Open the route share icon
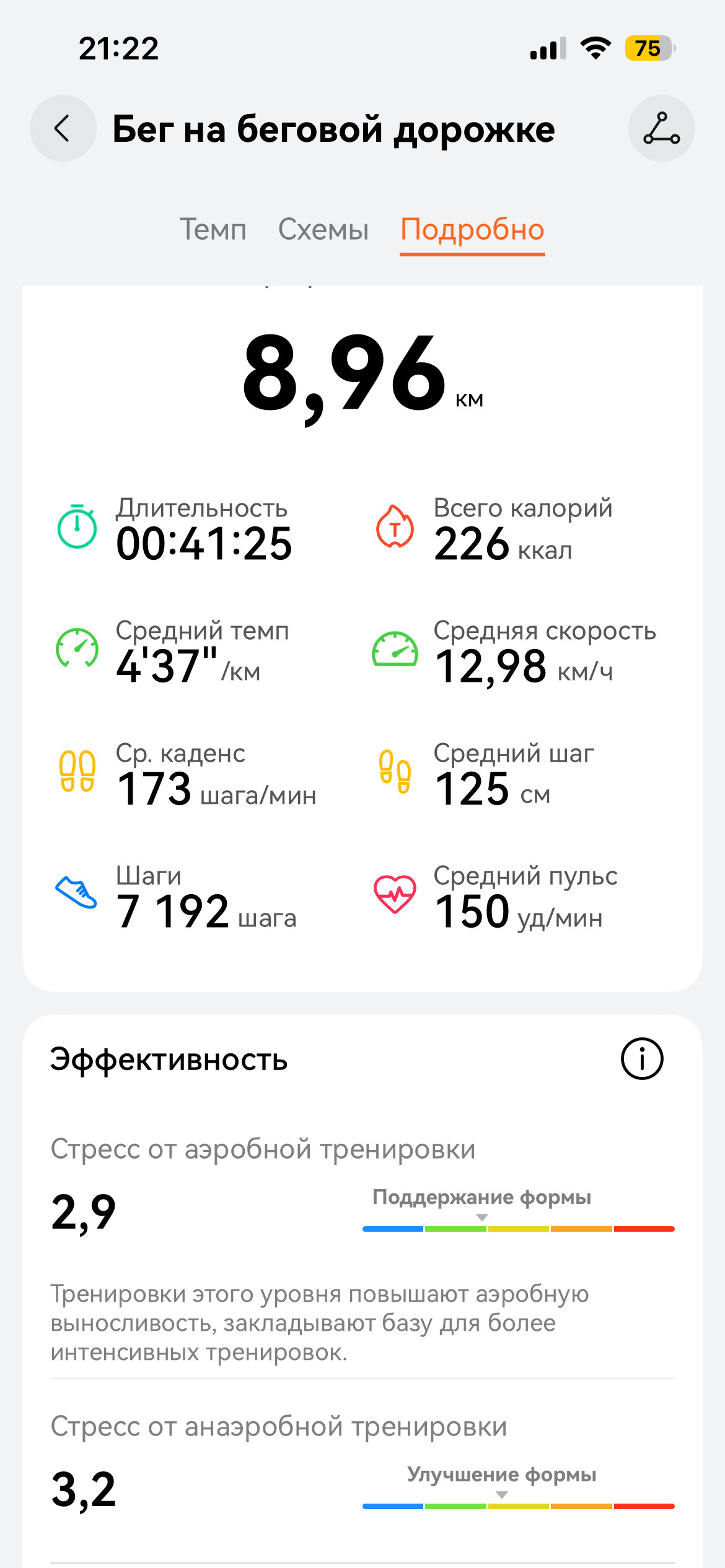Screen dimensions: 725x1568 tap(661, 128)
